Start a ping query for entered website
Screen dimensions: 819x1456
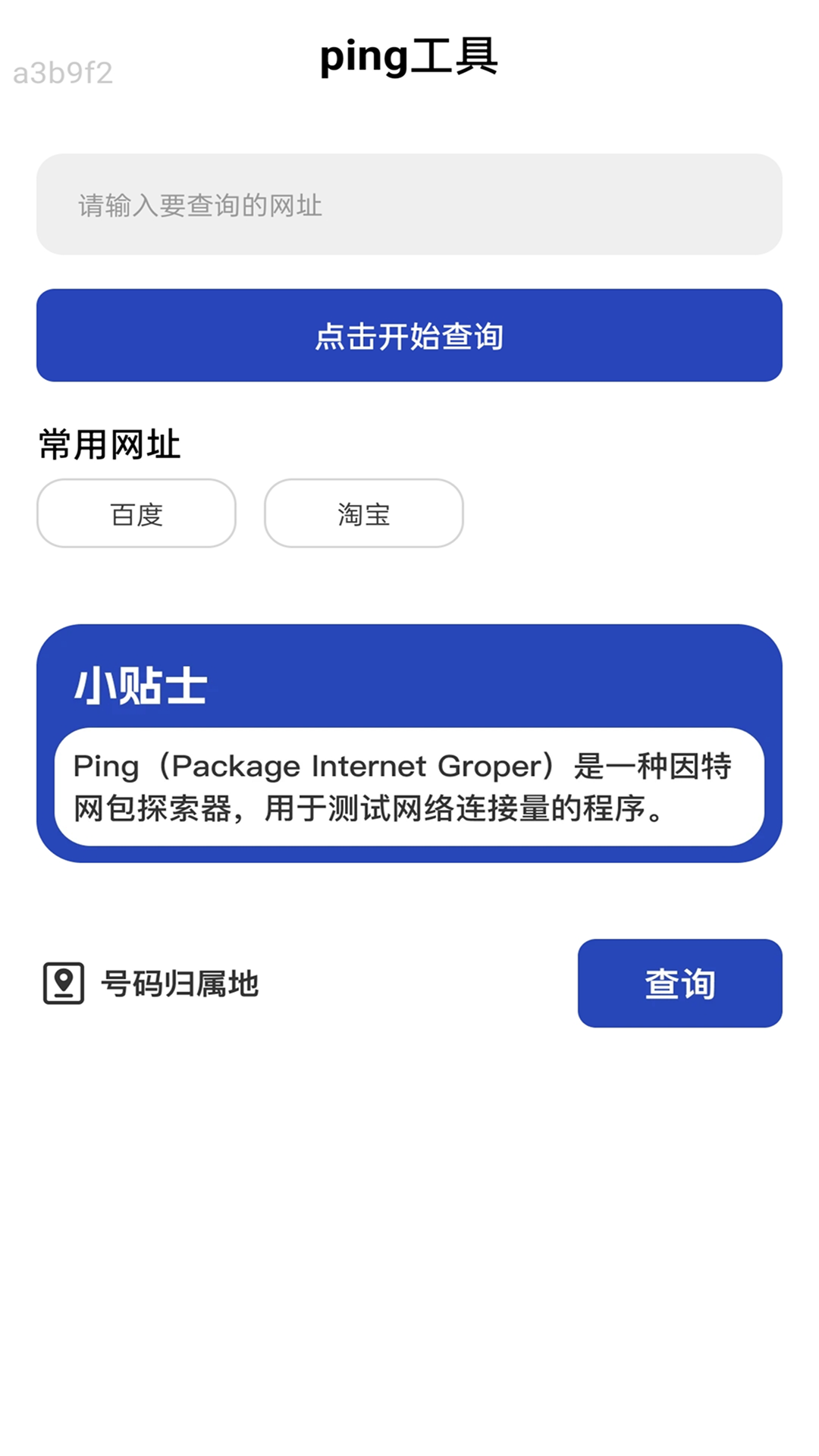[409, 336]
